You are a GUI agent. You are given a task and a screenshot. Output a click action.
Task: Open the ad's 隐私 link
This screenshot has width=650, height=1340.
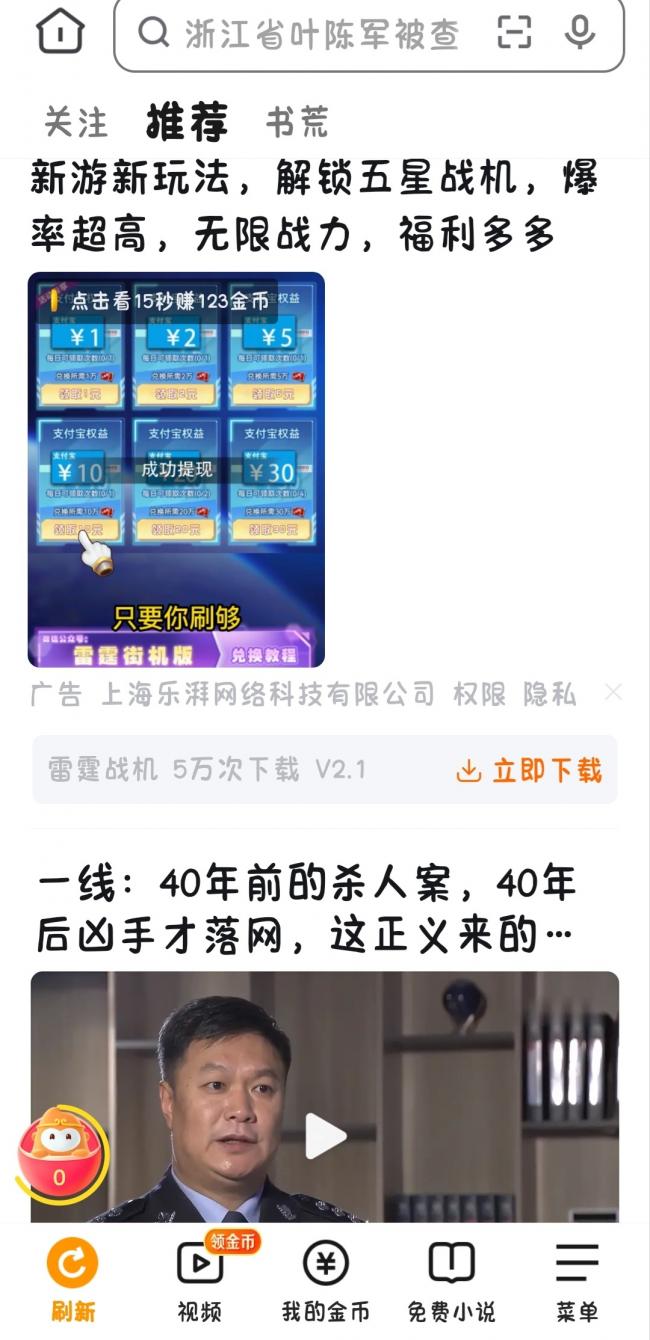550,694
